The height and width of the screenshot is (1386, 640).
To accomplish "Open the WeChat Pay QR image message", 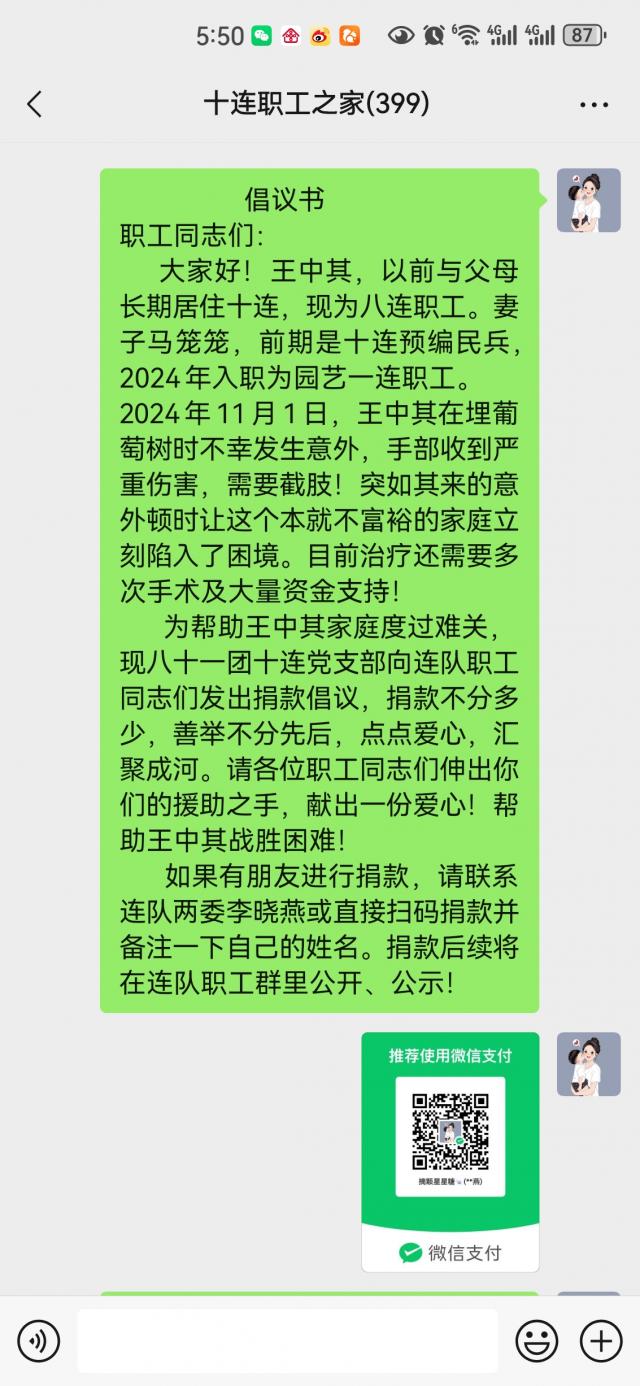I will [450, 1150].
